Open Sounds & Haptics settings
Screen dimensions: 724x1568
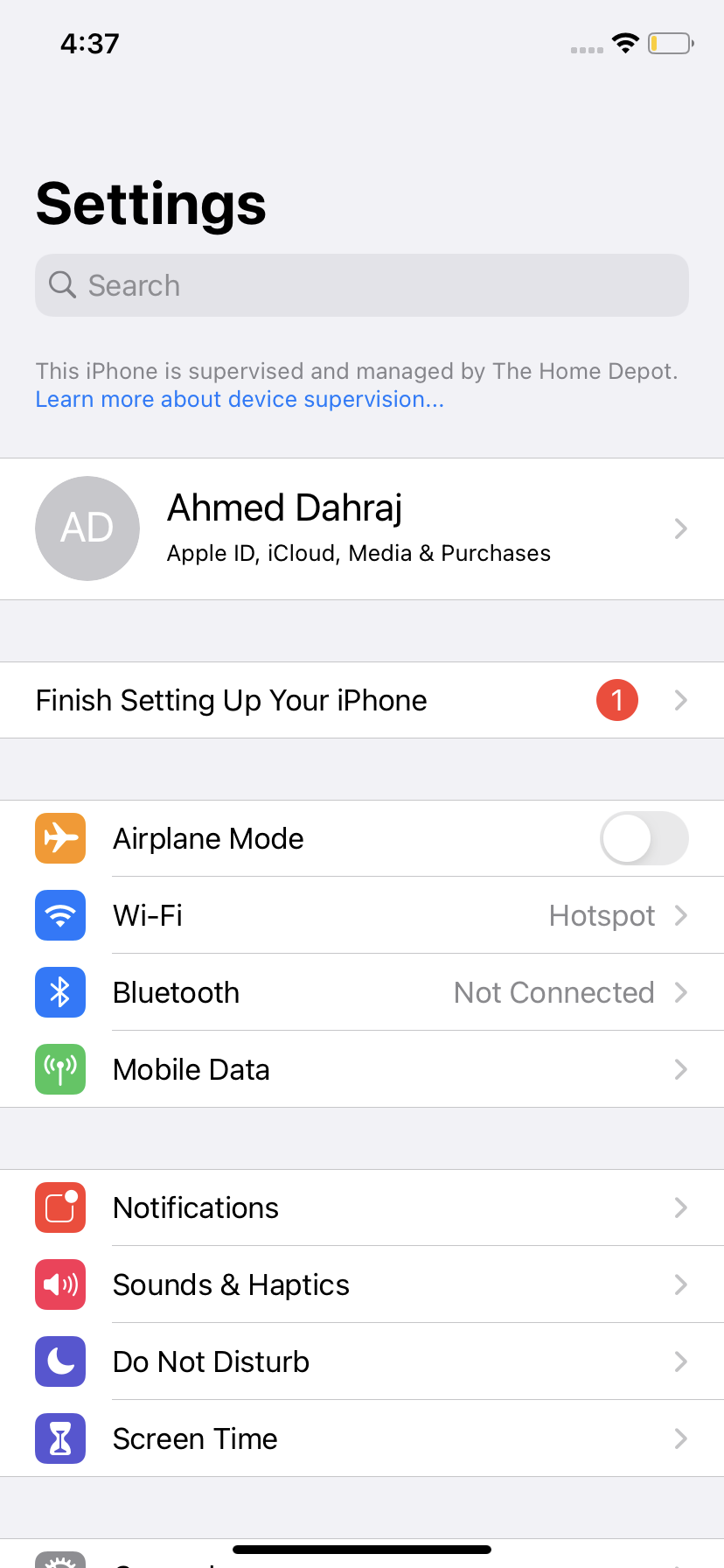point(362,1284)
